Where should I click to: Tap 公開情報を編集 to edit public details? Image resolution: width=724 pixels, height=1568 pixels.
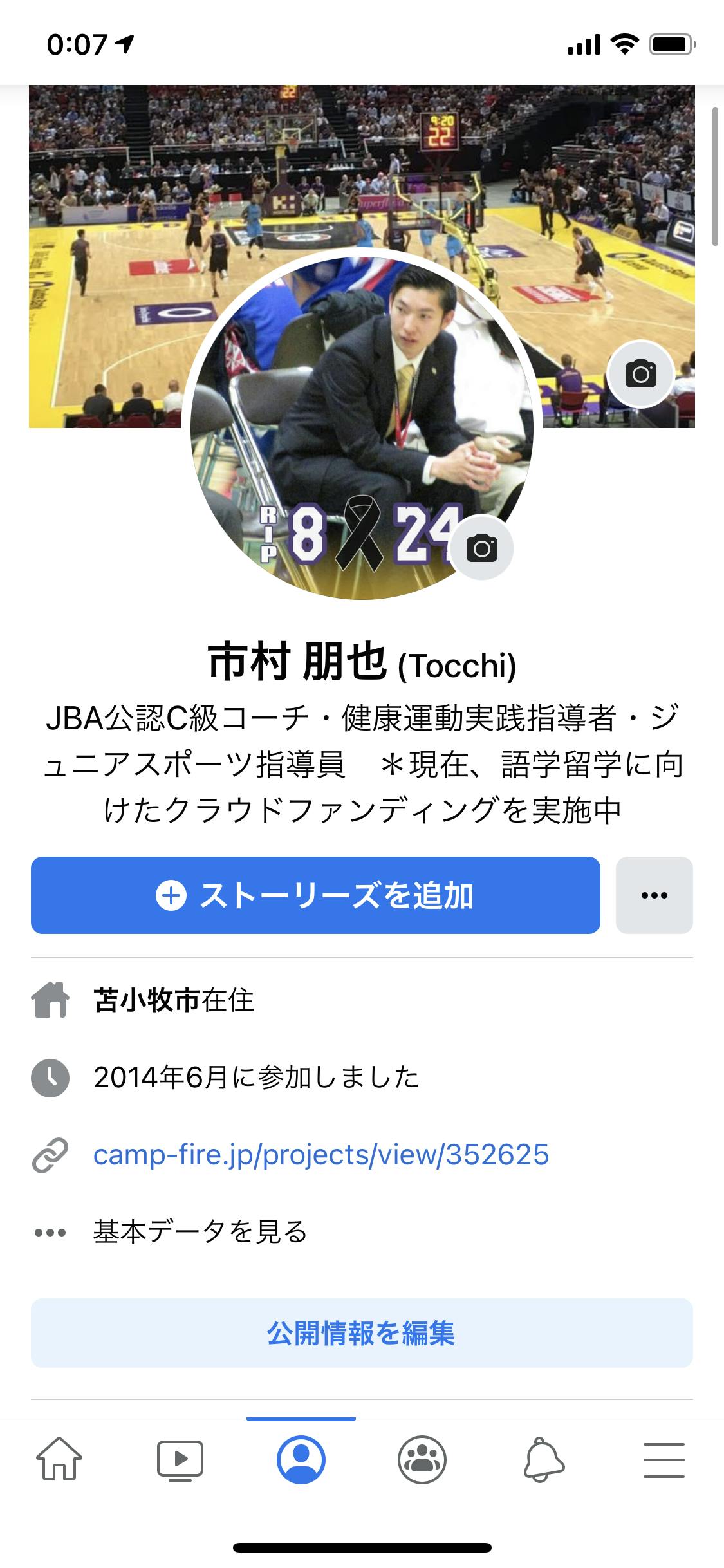362,1332
